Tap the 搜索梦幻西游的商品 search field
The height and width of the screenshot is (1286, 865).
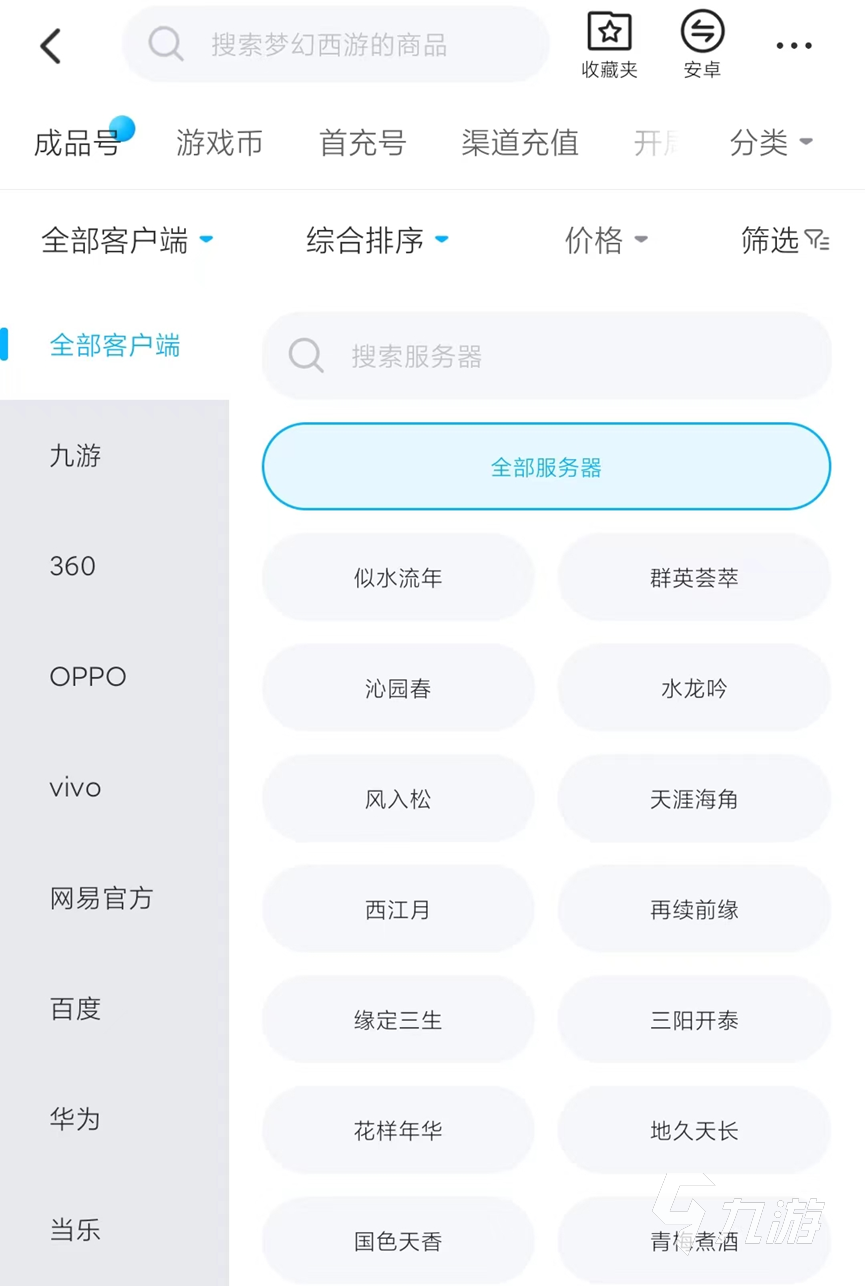[336, 45]
